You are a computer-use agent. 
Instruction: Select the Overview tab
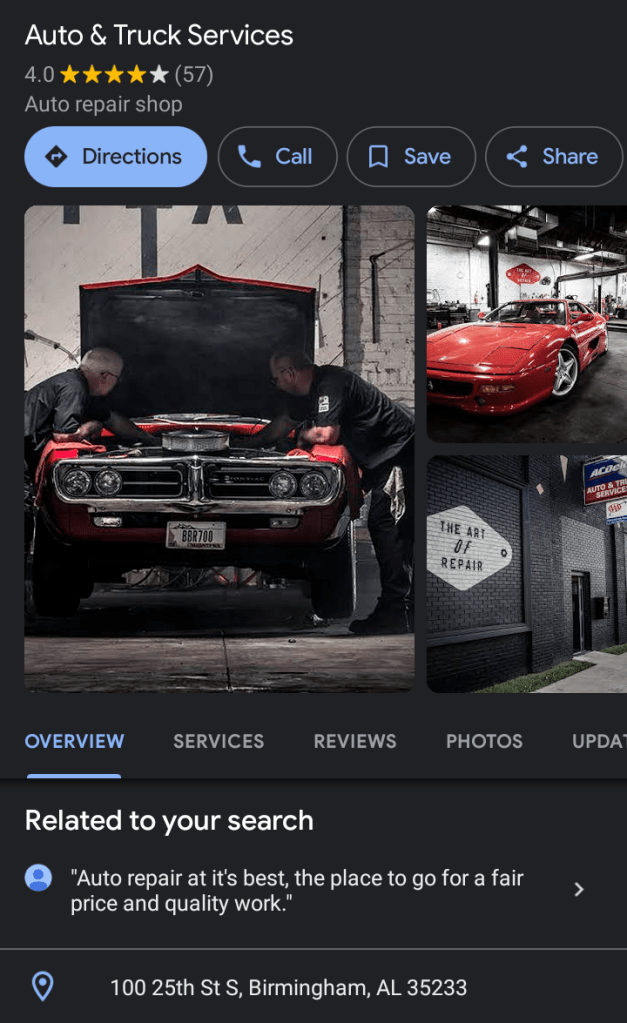tap(75, 741)
